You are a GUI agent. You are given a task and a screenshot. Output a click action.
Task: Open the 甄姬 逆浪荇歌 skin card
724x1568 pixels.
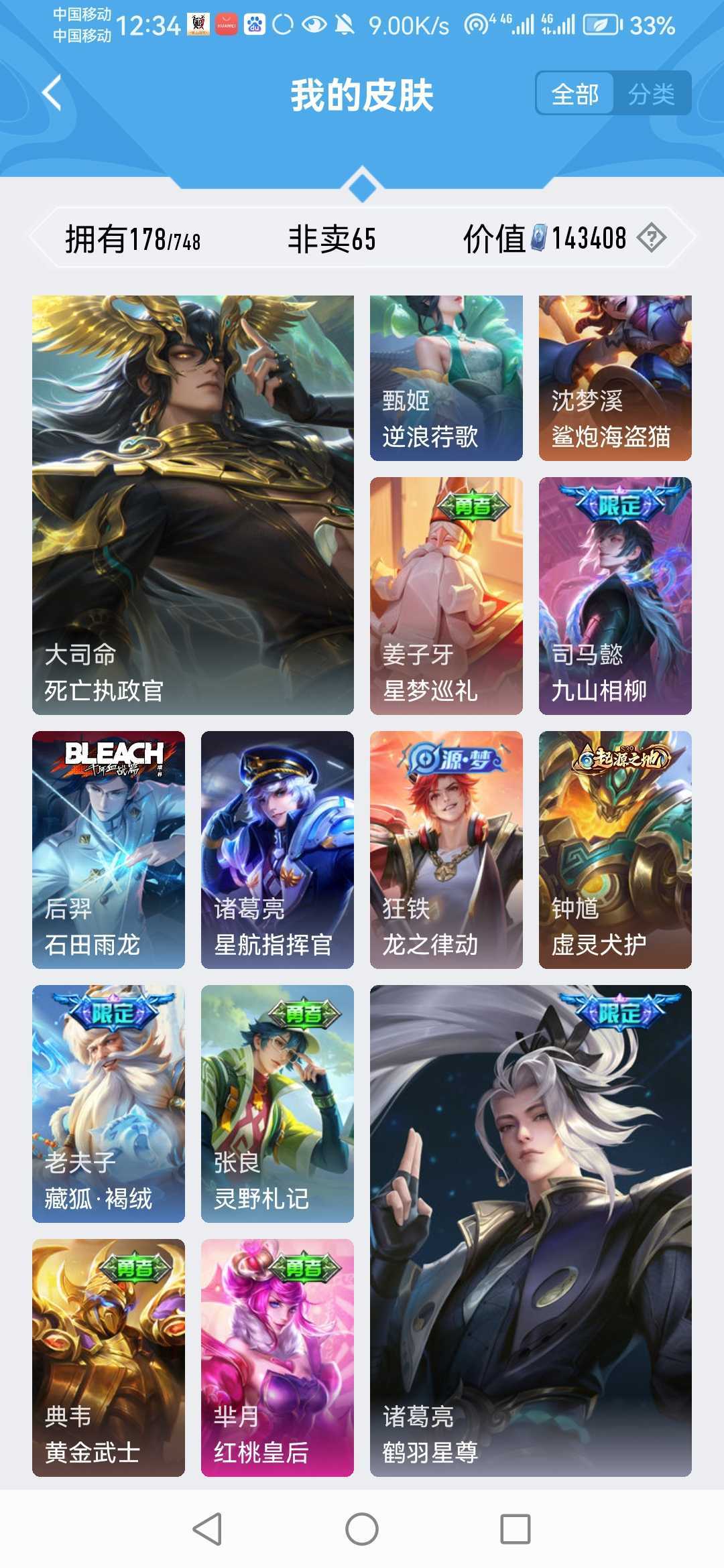(x=444, y=375)
